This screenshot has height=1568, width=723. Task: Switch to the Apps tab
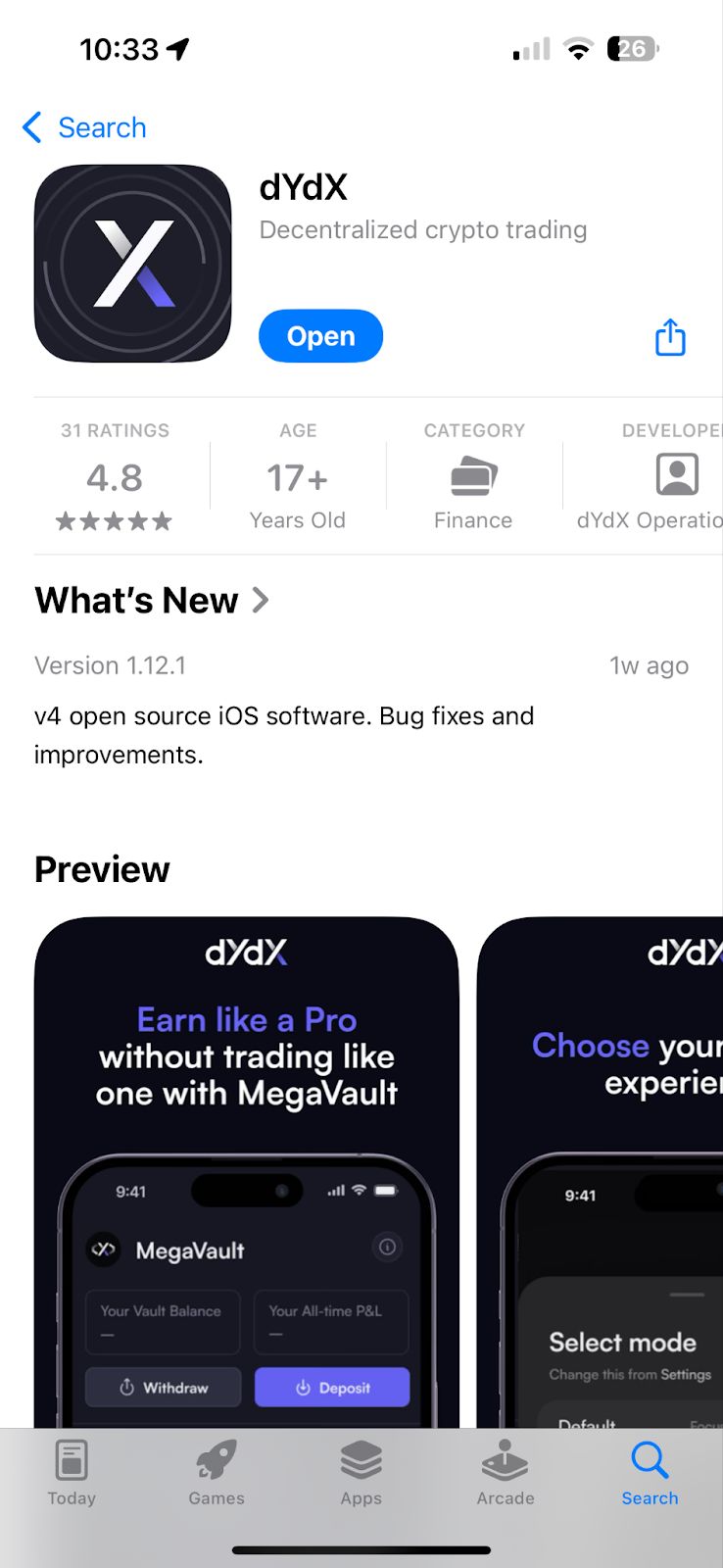tap(361, 1472)
